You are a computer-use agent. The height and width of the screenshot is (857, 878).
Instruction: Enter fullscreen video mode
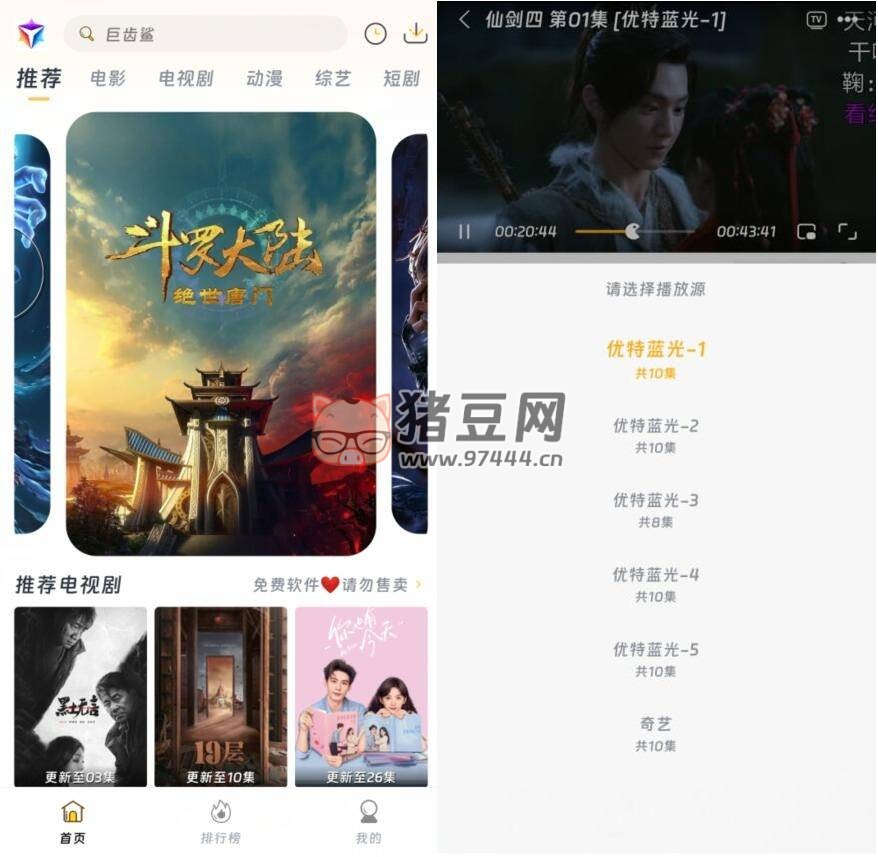[x=847, y=231]
